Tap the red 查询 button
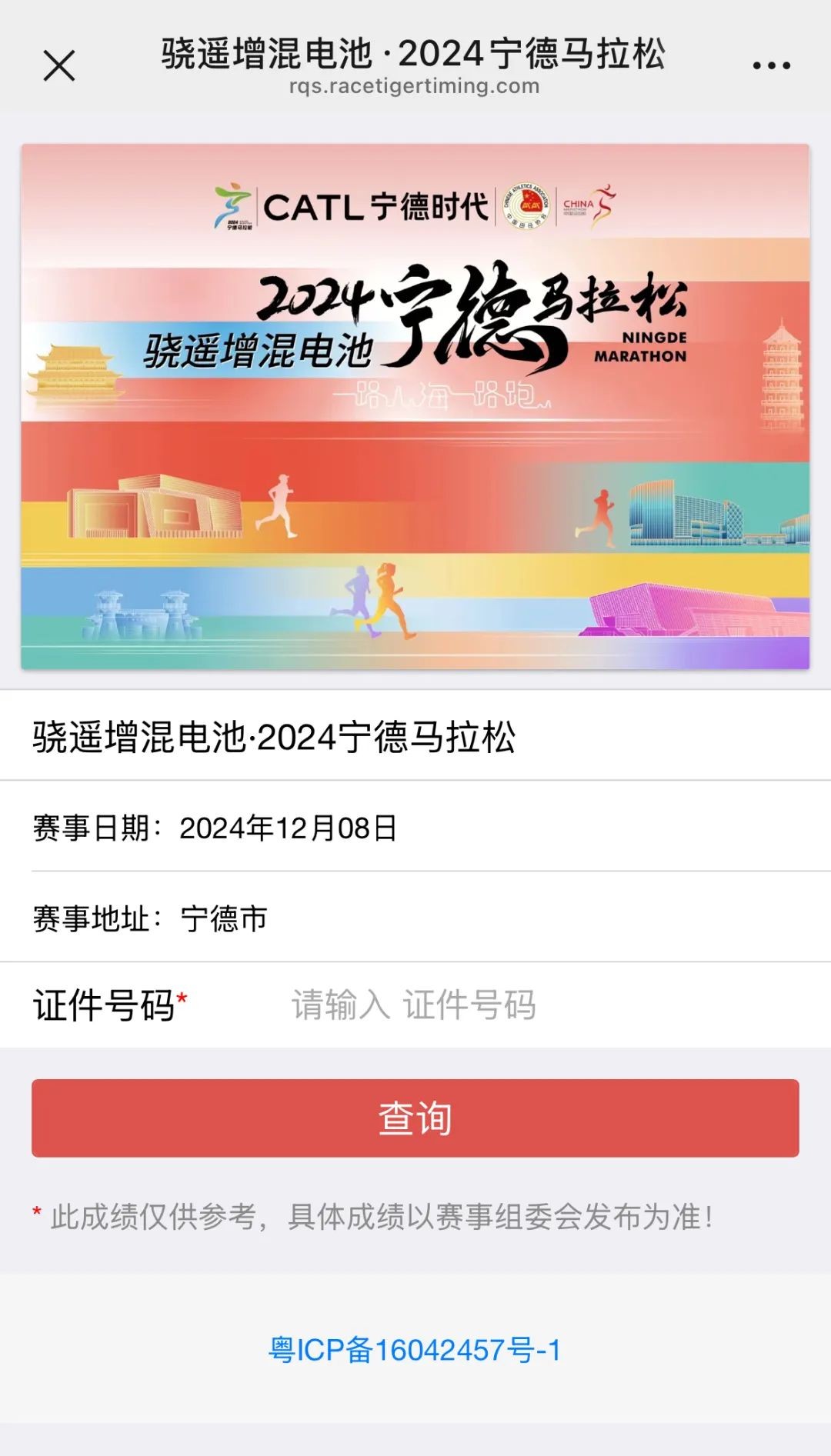Viewport: 831px width, 1456px height. coord(415,1118)
